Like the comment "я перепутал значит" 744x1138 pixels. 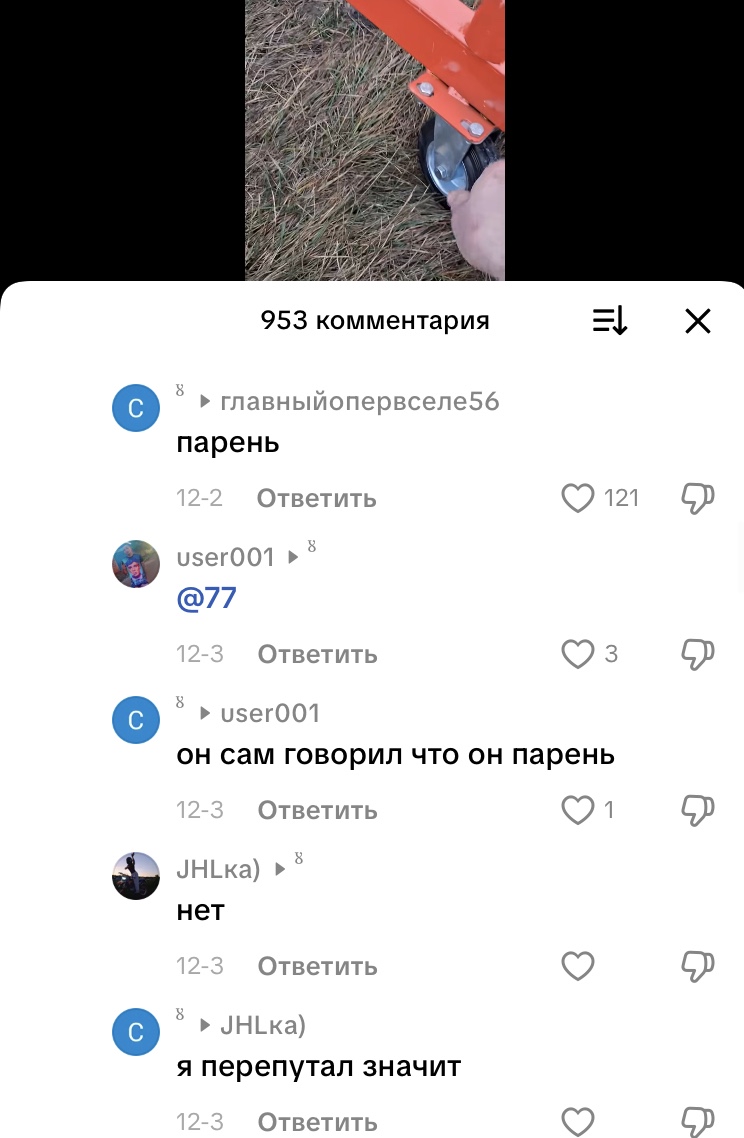click(x=578, y=1122)
